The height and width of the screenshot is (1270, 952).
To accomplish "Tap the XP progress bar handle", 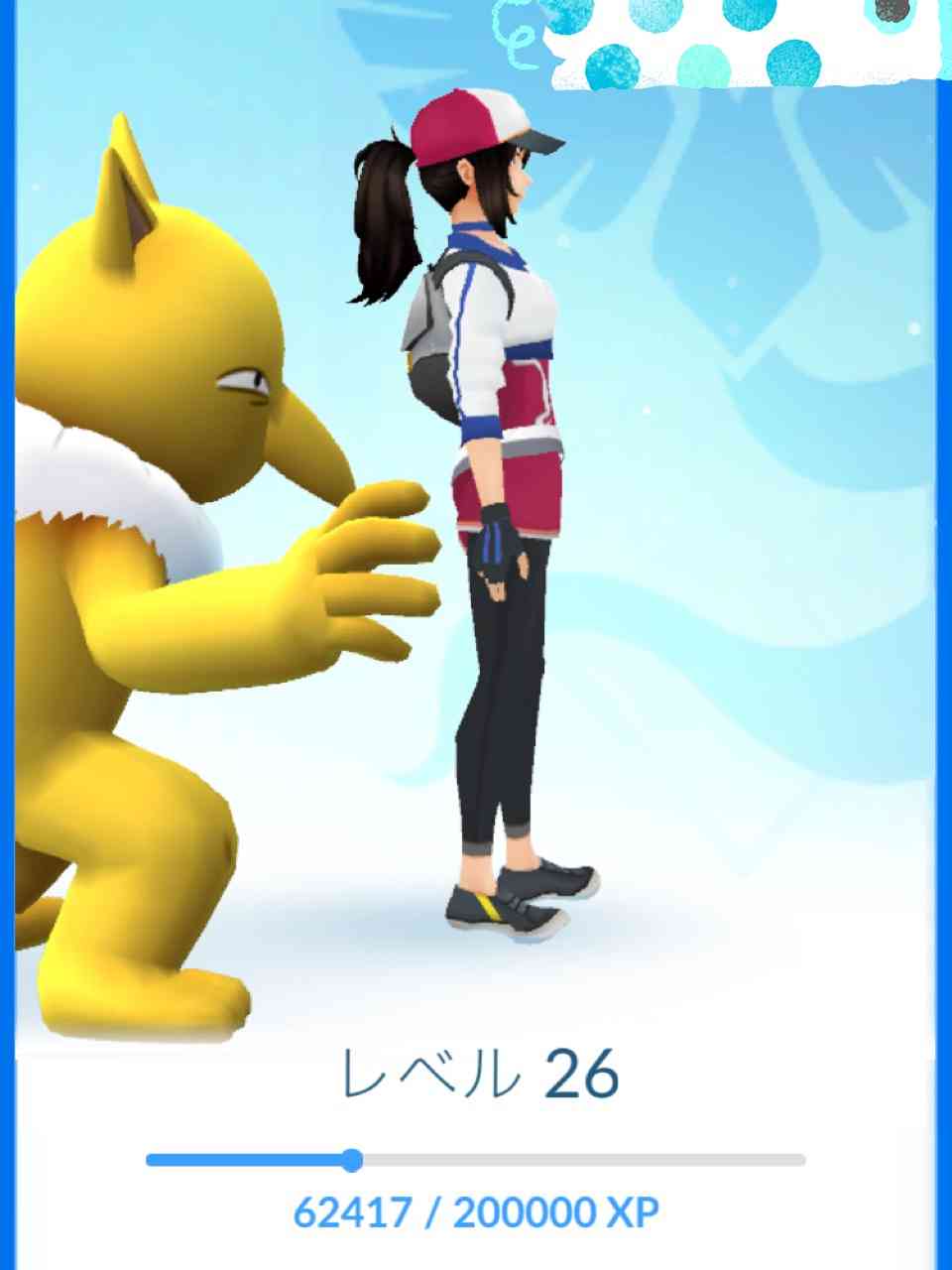I will 354,1157.
